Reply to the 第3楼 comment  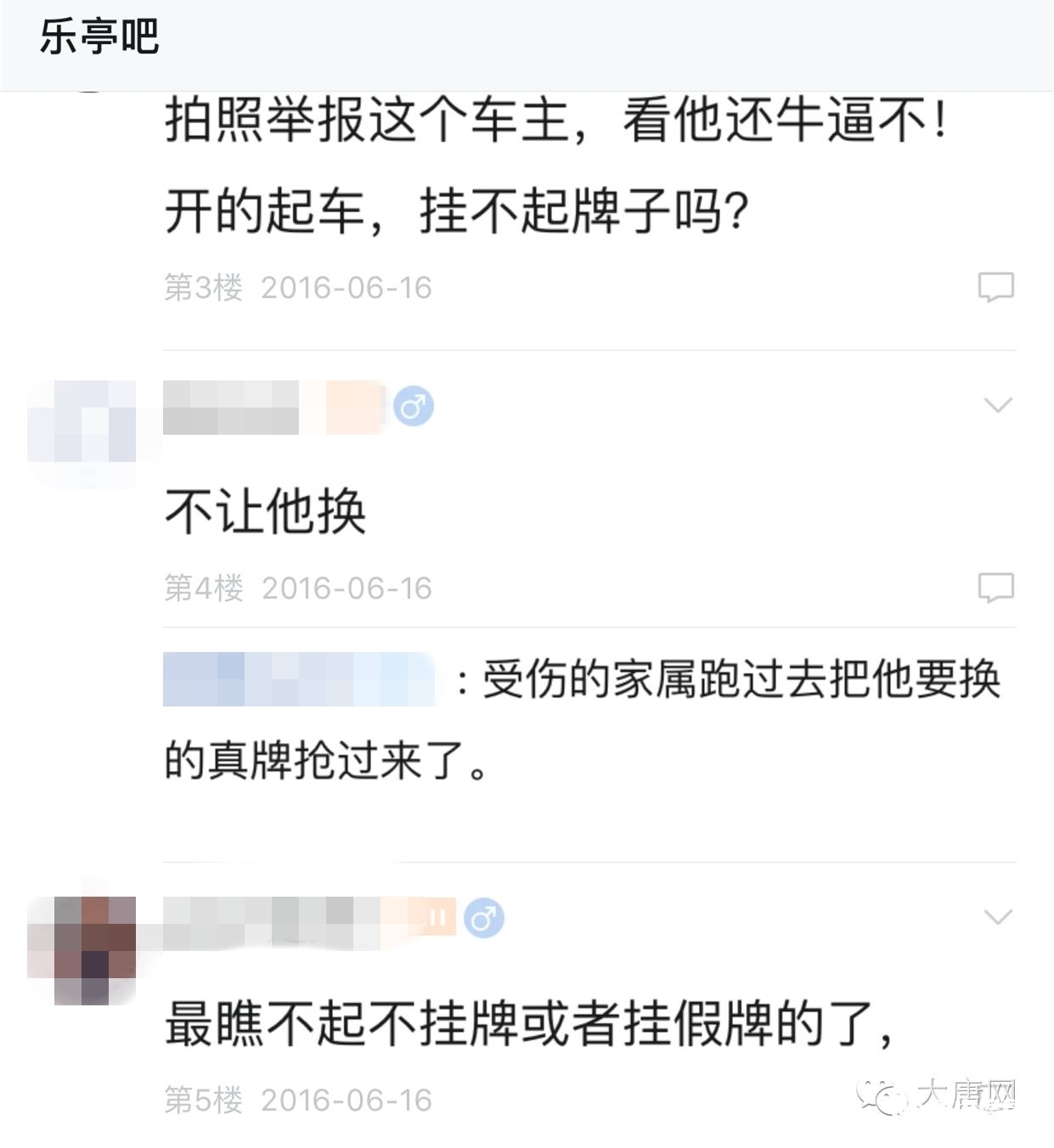[x=995, y=287]
